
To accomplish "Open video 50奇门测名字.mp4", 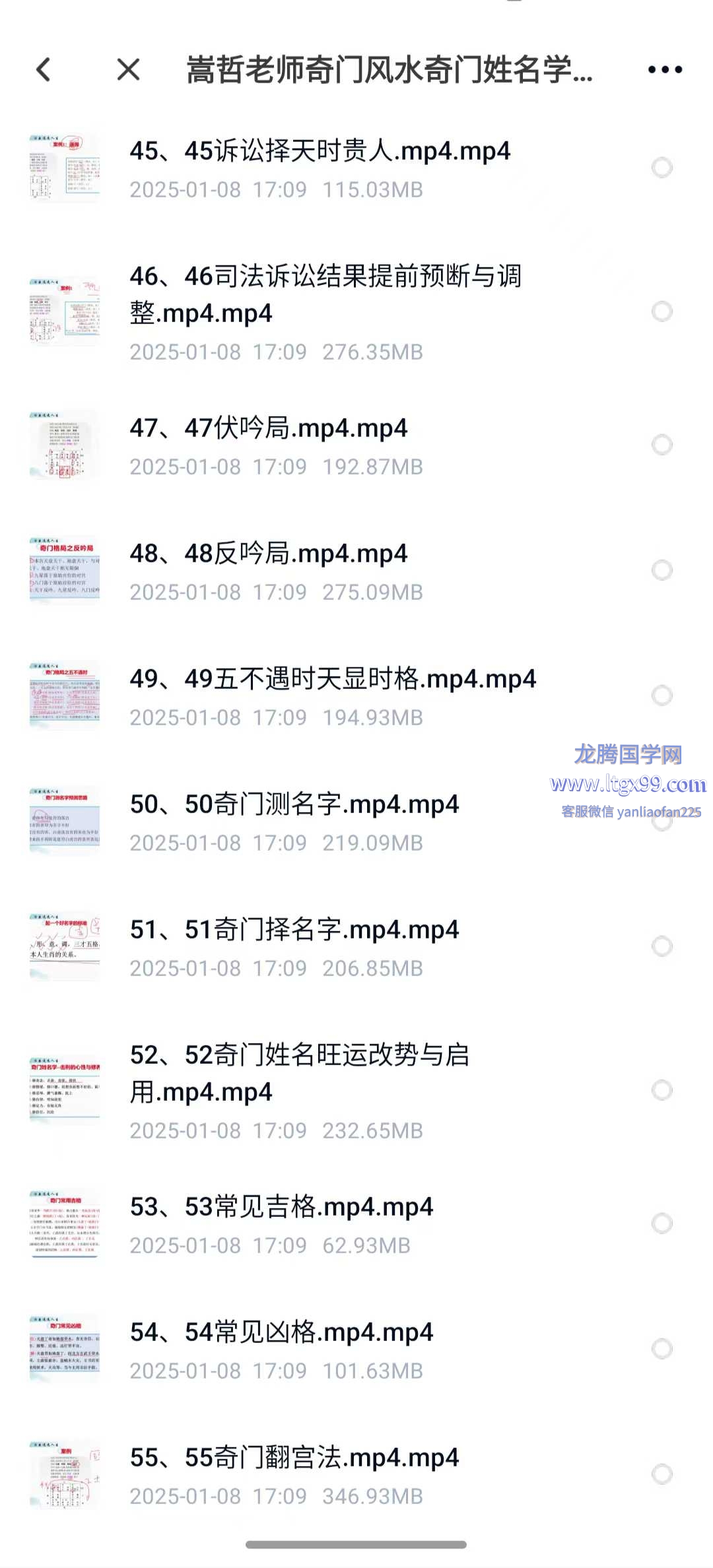I will pos(294,805).
